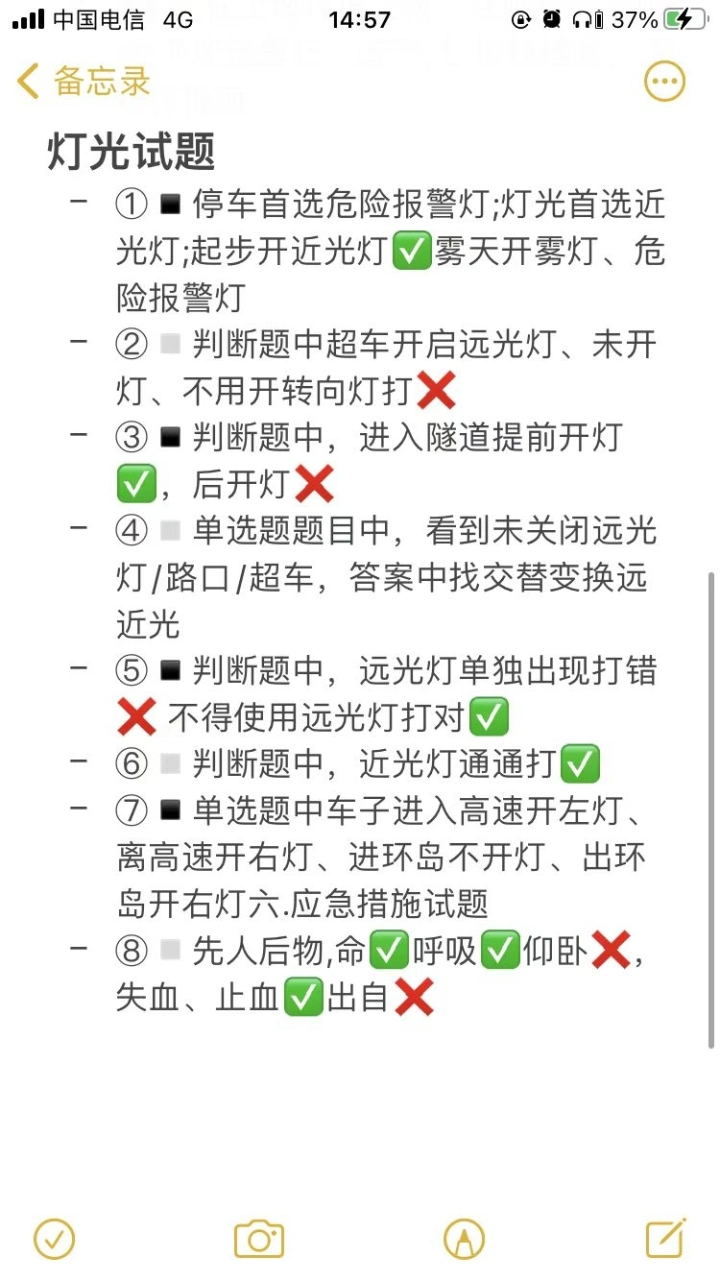Open the markup pen tool
This screenshot has width=720, height=1281.
click(x=464, y=1239)
